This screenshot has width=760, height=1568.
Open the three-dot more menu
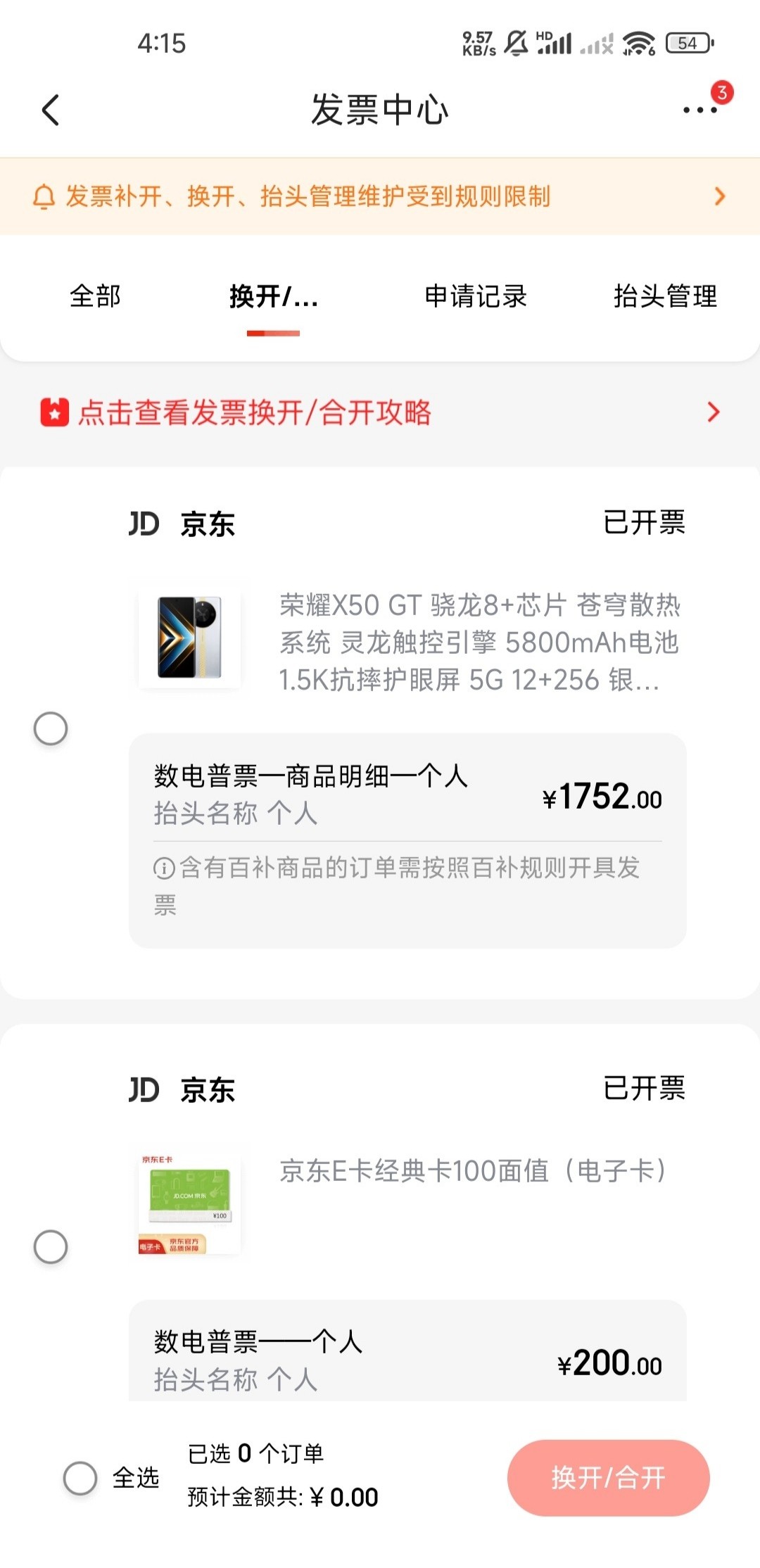(x=700, y=110)
